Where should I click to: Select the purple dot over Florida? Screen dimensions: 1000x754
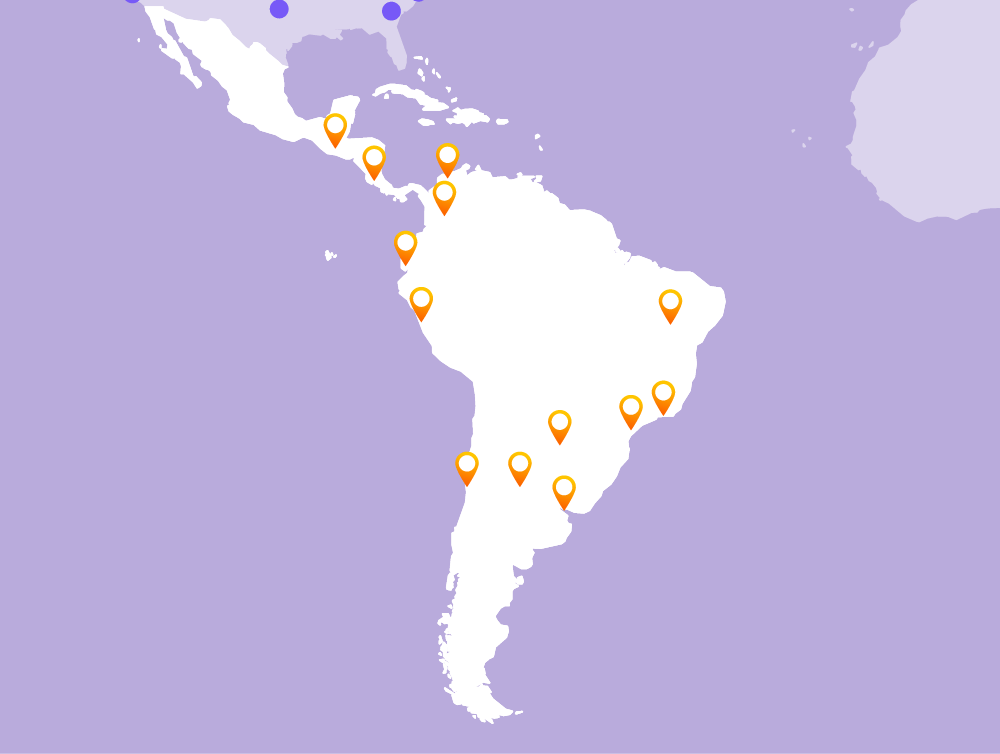[391, 11]
